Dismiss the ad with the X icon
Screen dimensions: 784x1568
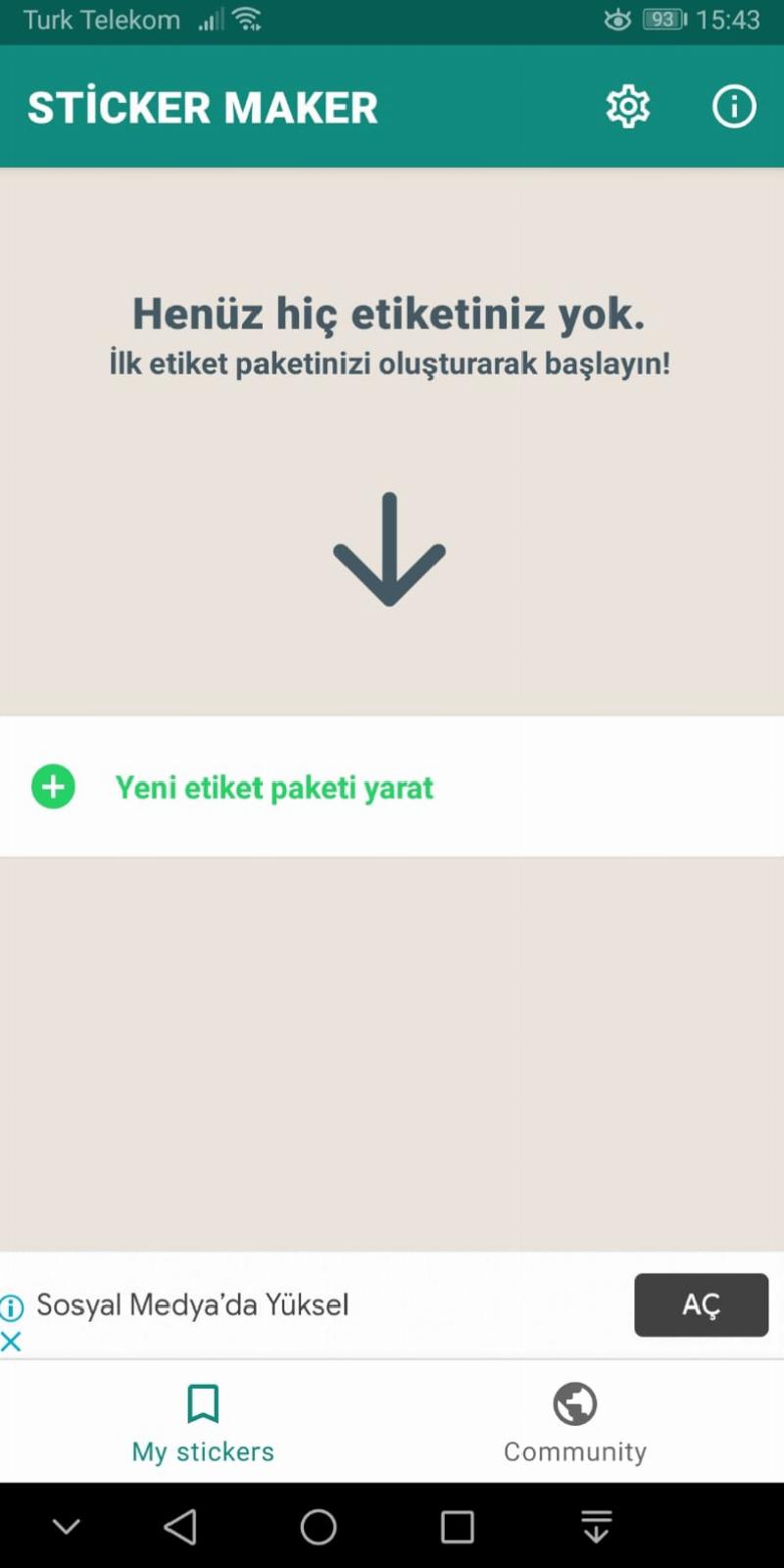tap(12, 1342)
